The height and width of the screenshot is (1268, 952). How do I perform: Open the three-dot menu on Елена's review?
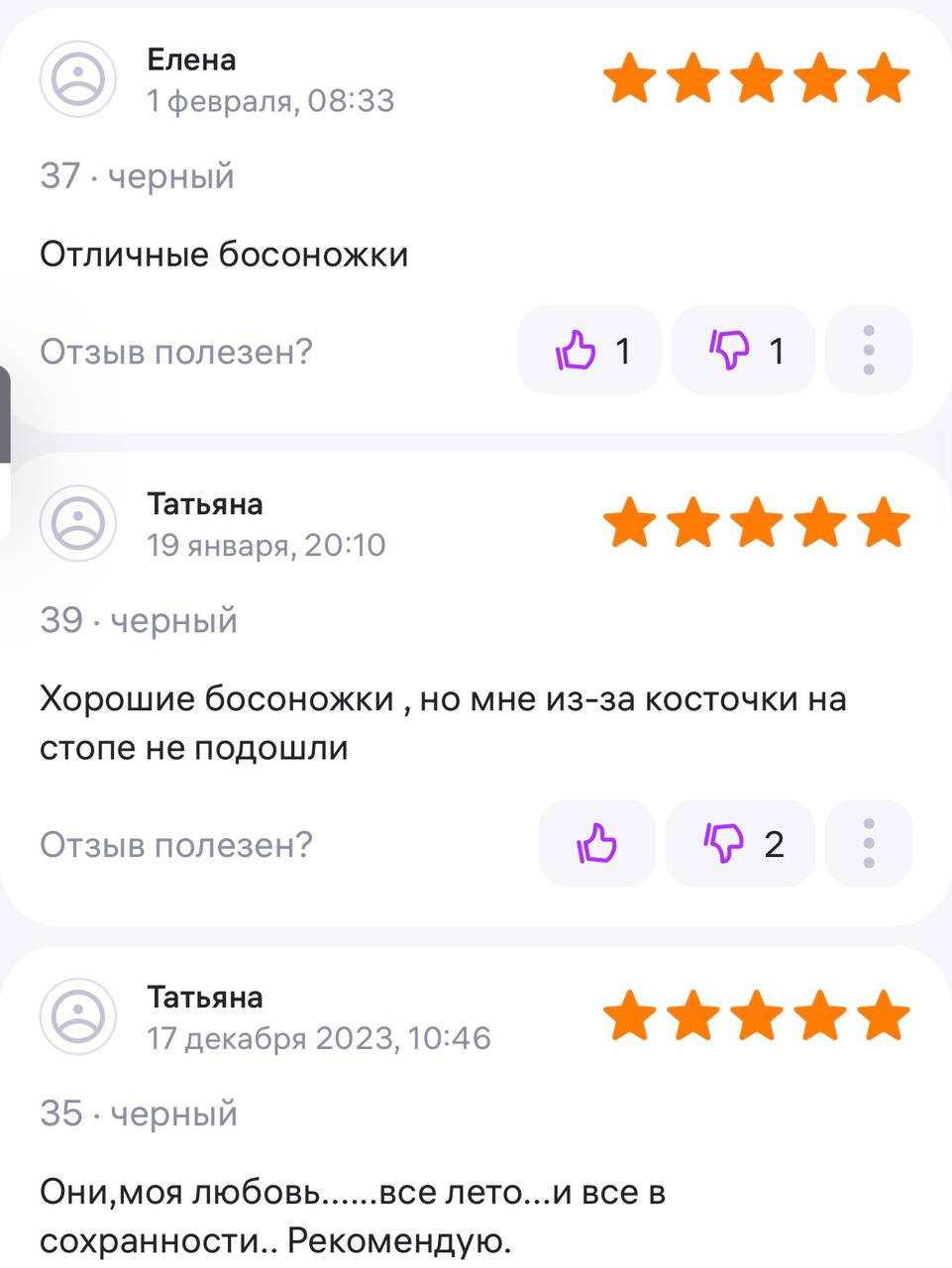coord(868,351)
